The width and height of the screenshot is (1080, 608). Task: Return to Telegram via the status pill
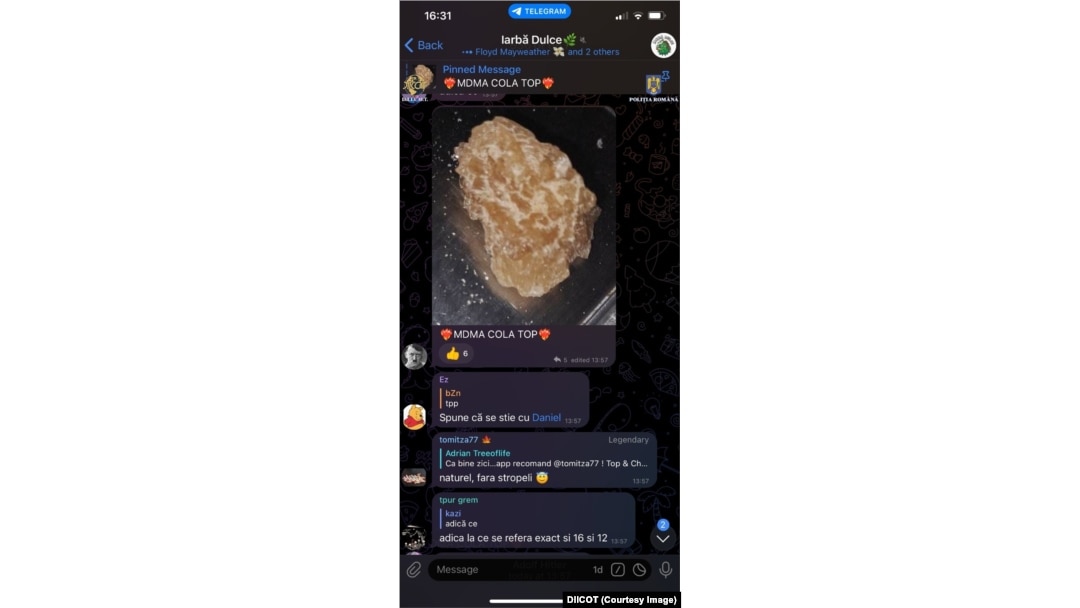click(539, 11)
